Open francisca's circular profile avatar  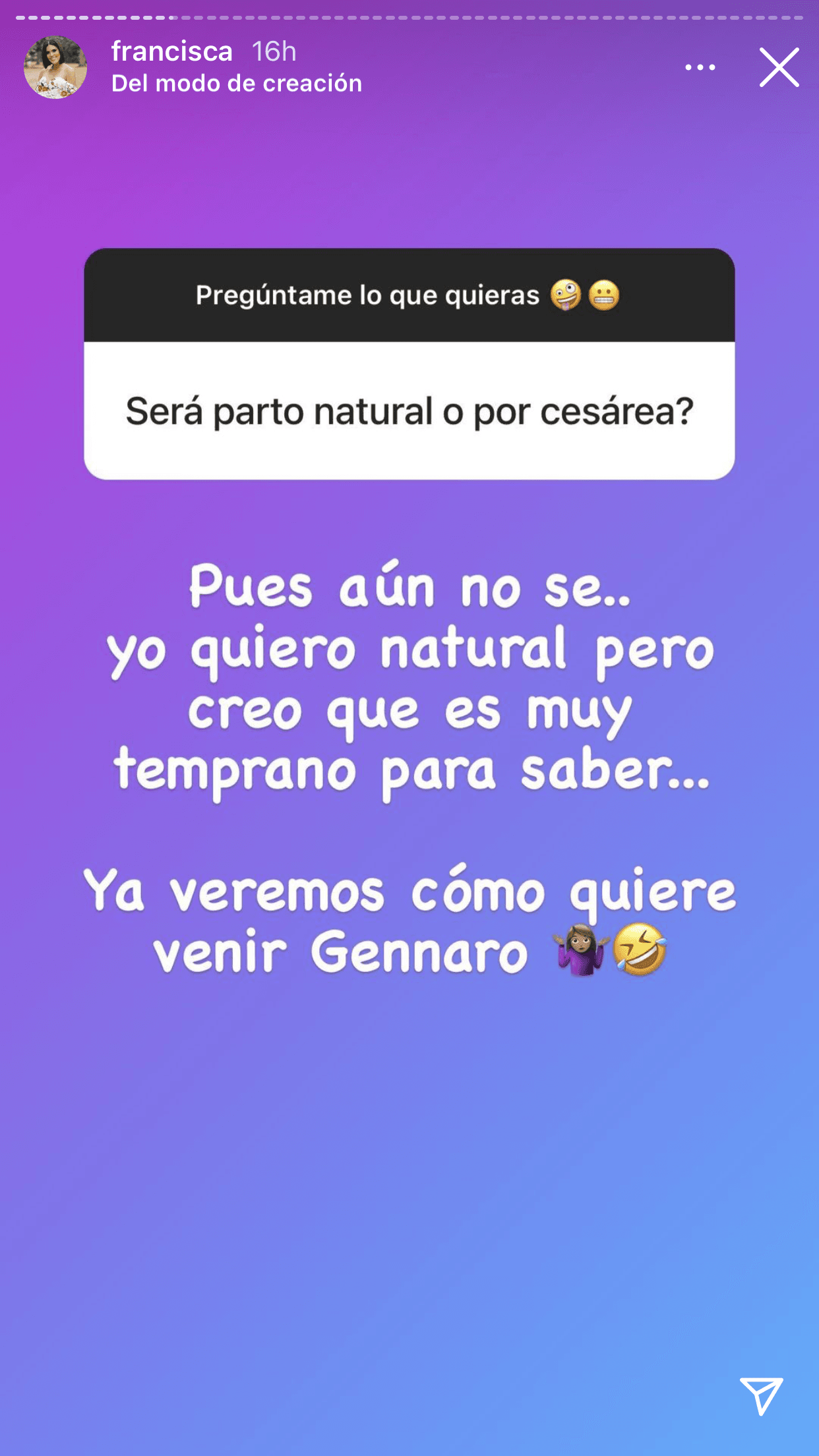coord(57,67)
